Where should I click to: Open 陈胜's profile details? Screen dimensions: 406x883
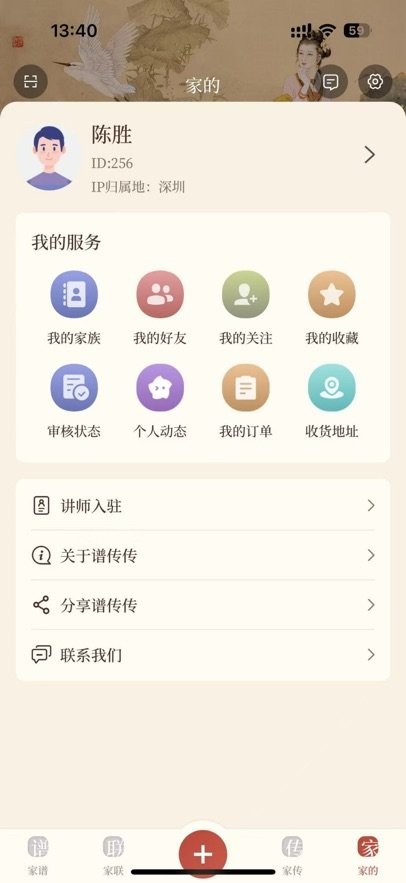point(203,158)
